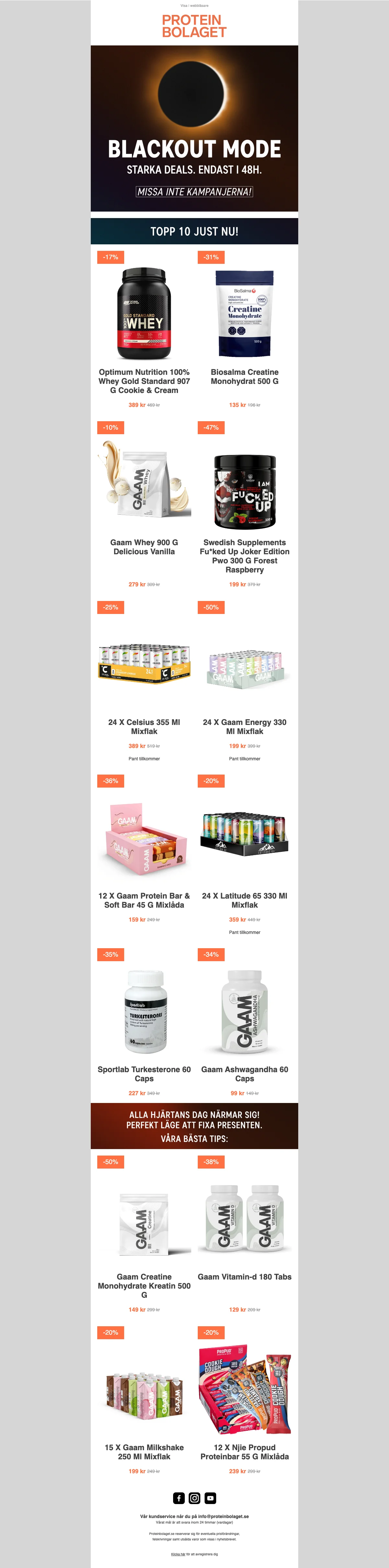Select Gaam Creatine Monohydrate Kreatin 500 G
This screenshot has height=1568, width=389.
pyautogui.click(x=144, y=1285)
